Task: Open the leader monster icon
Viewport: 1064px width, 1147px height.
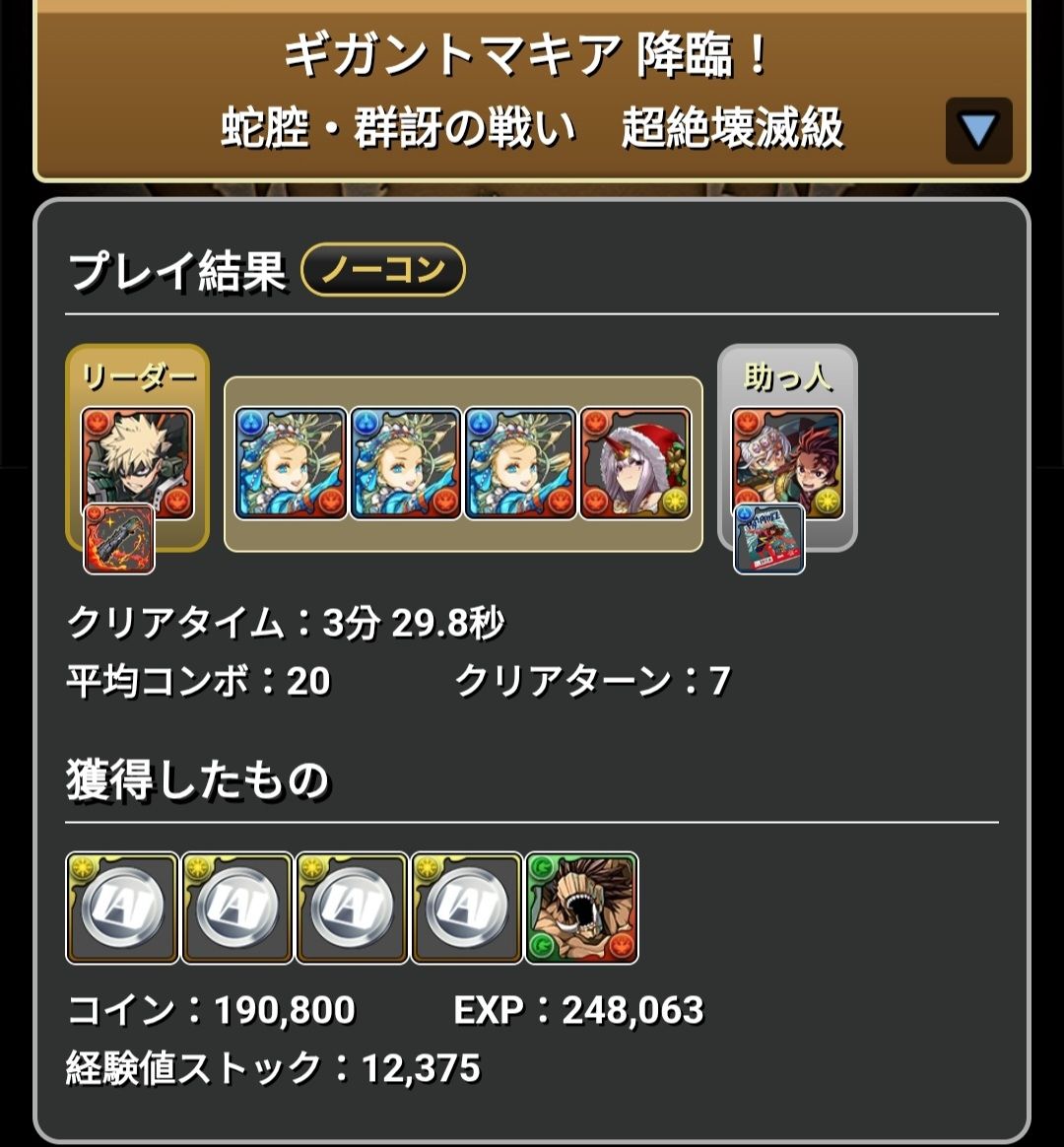Action: 137,462
